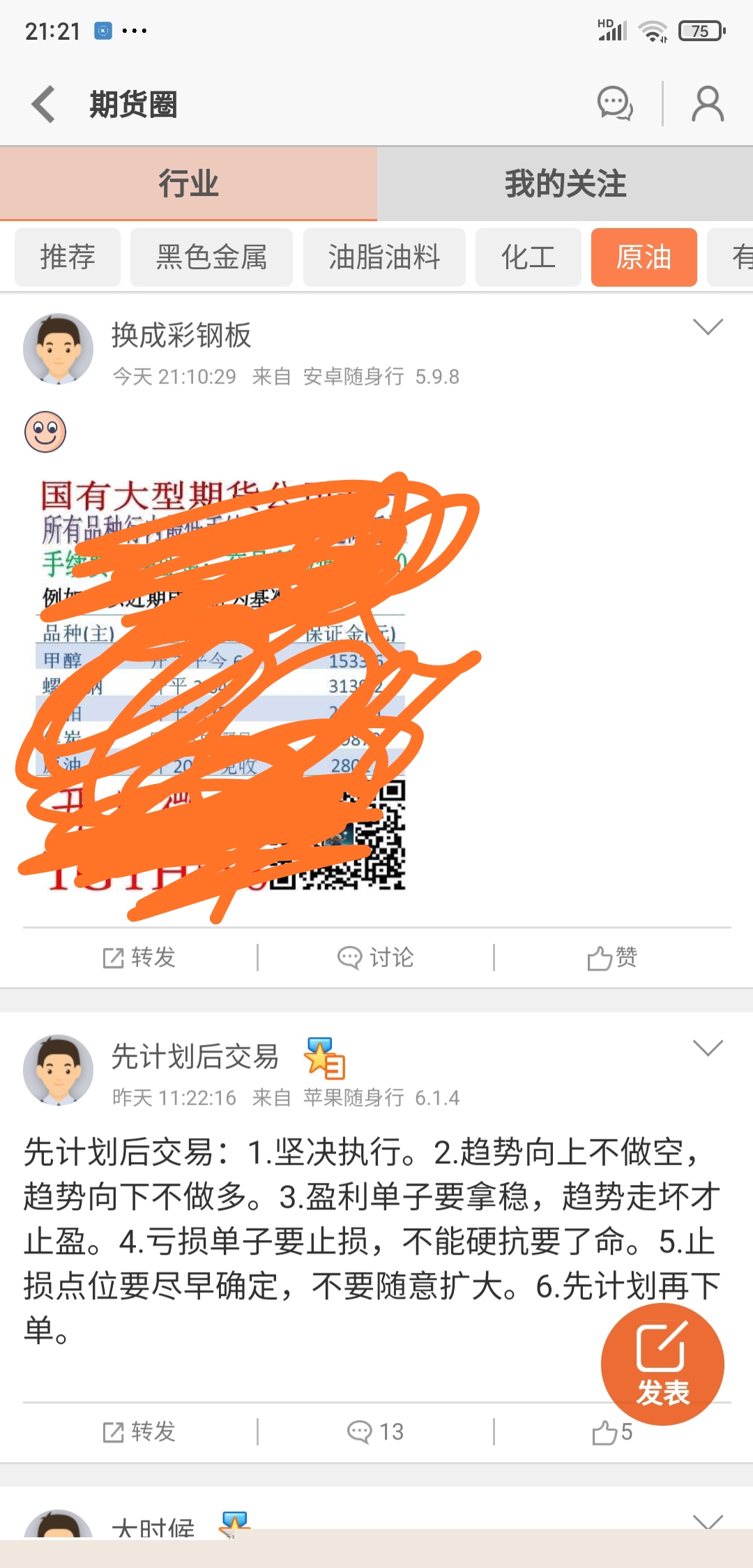Open 先计划后交易's profile avatar

tap(59, 1069)
